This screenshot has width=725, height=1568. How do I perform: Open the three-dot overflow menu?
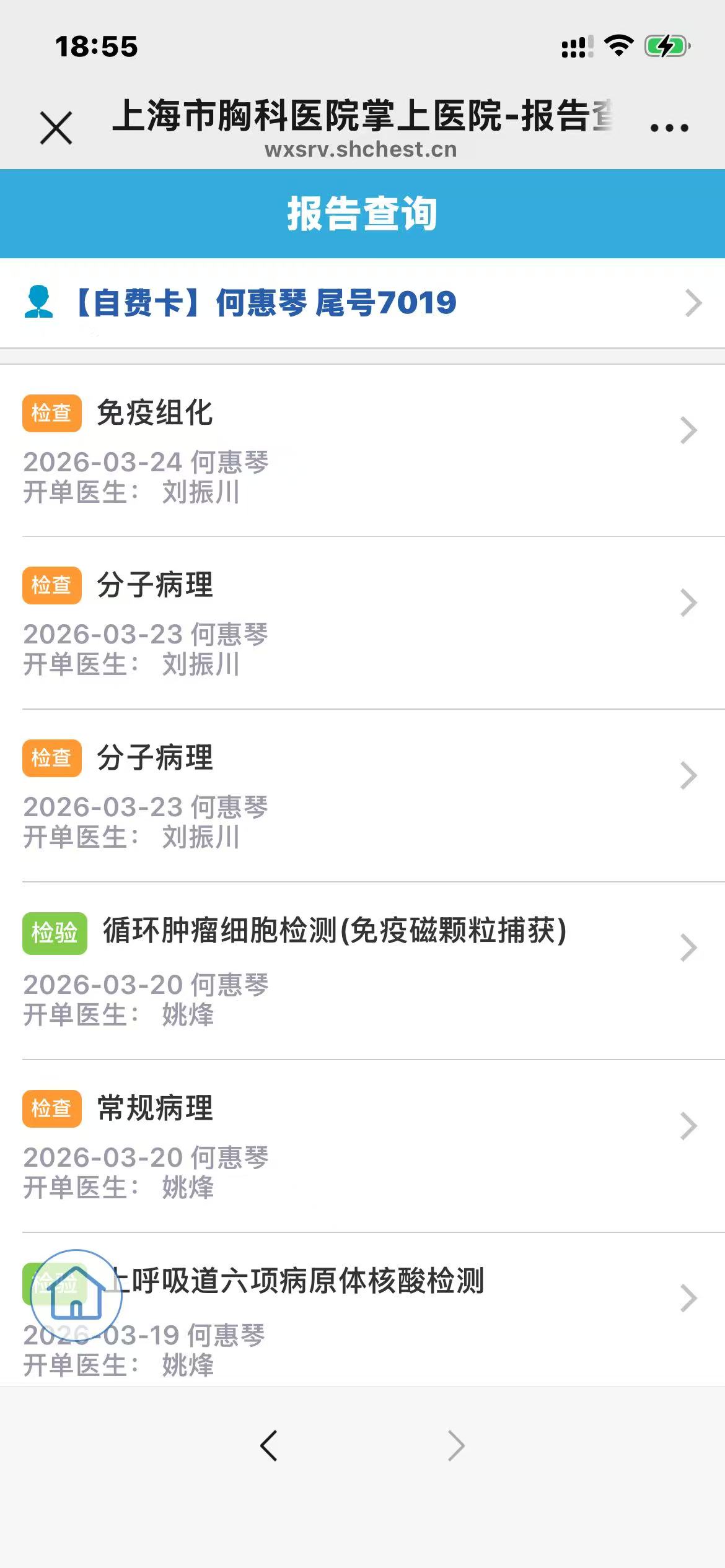click(x=669, y=128)
